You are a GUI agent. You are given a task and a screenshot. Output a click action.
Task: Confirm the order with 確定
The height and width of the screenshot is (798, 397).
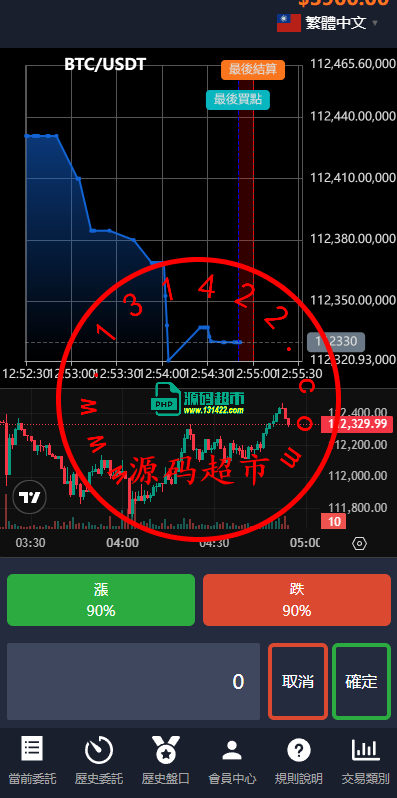(x=361, y=681)
